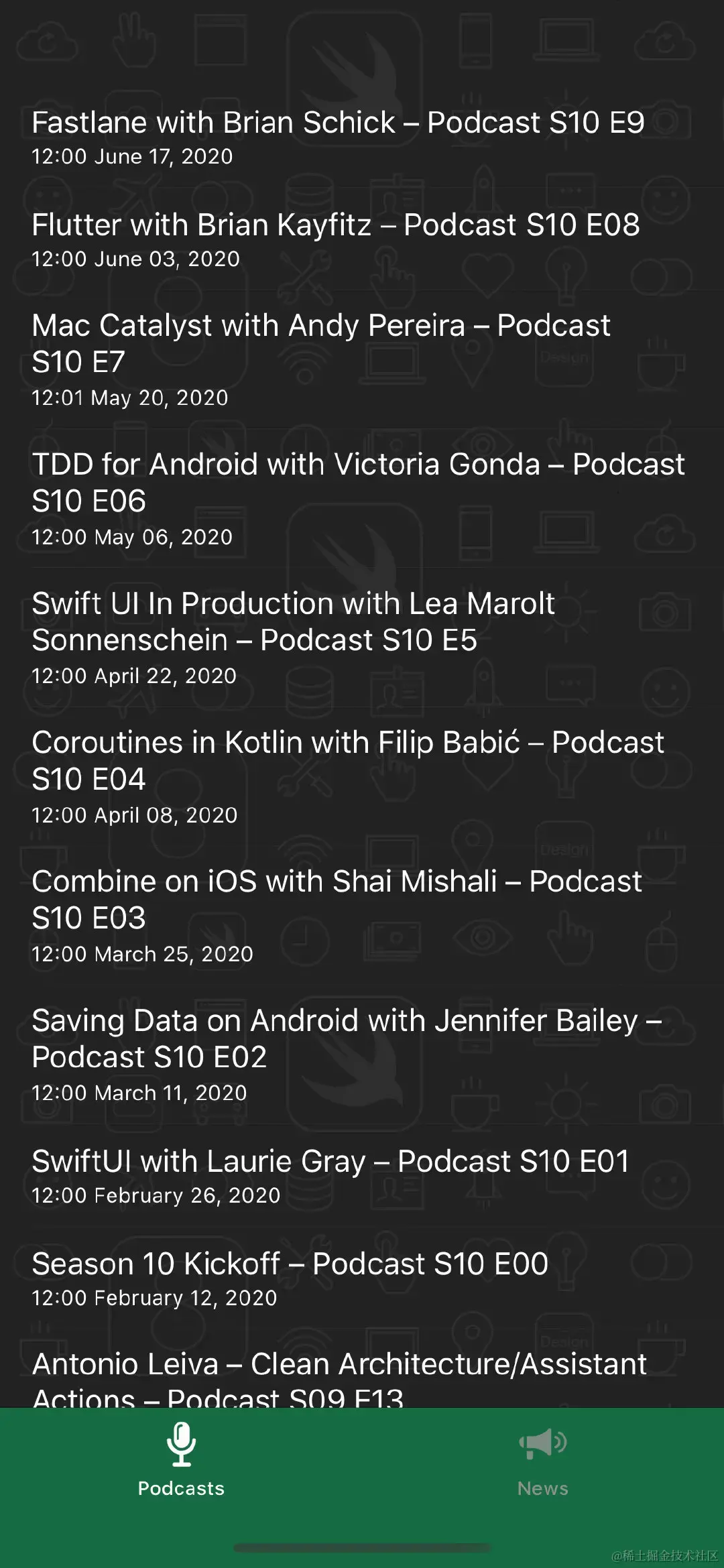The height and width of the screenshot is (1568, 724).
Task: Open TDD for Android with Victoria Gonda
Action: [x=358, y=499]
